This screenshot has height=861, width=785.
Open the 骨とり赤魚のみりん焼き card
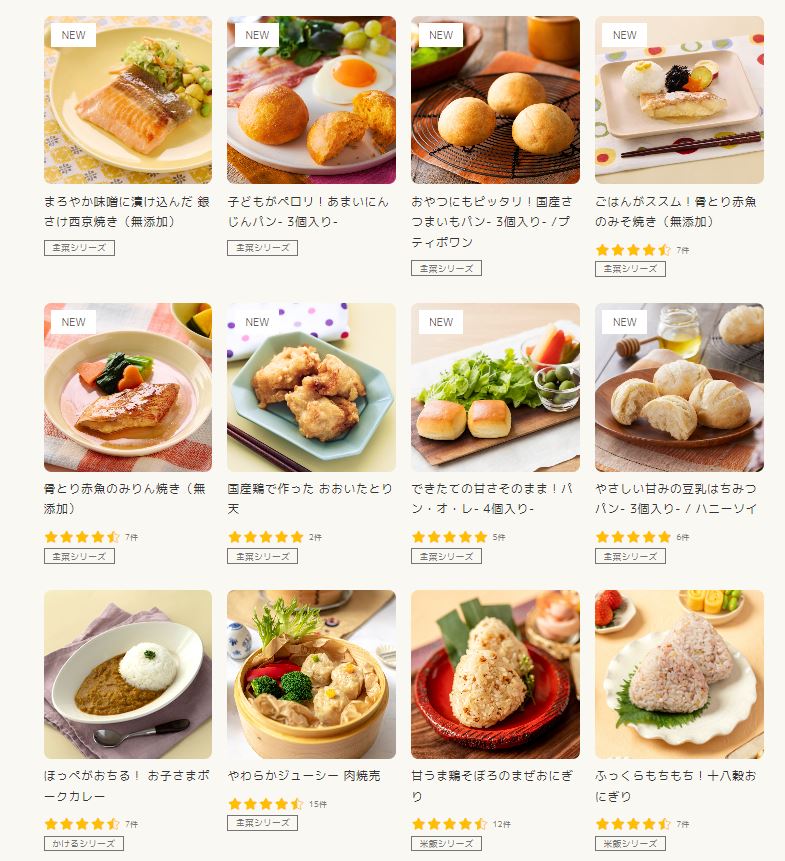[127, 387]
